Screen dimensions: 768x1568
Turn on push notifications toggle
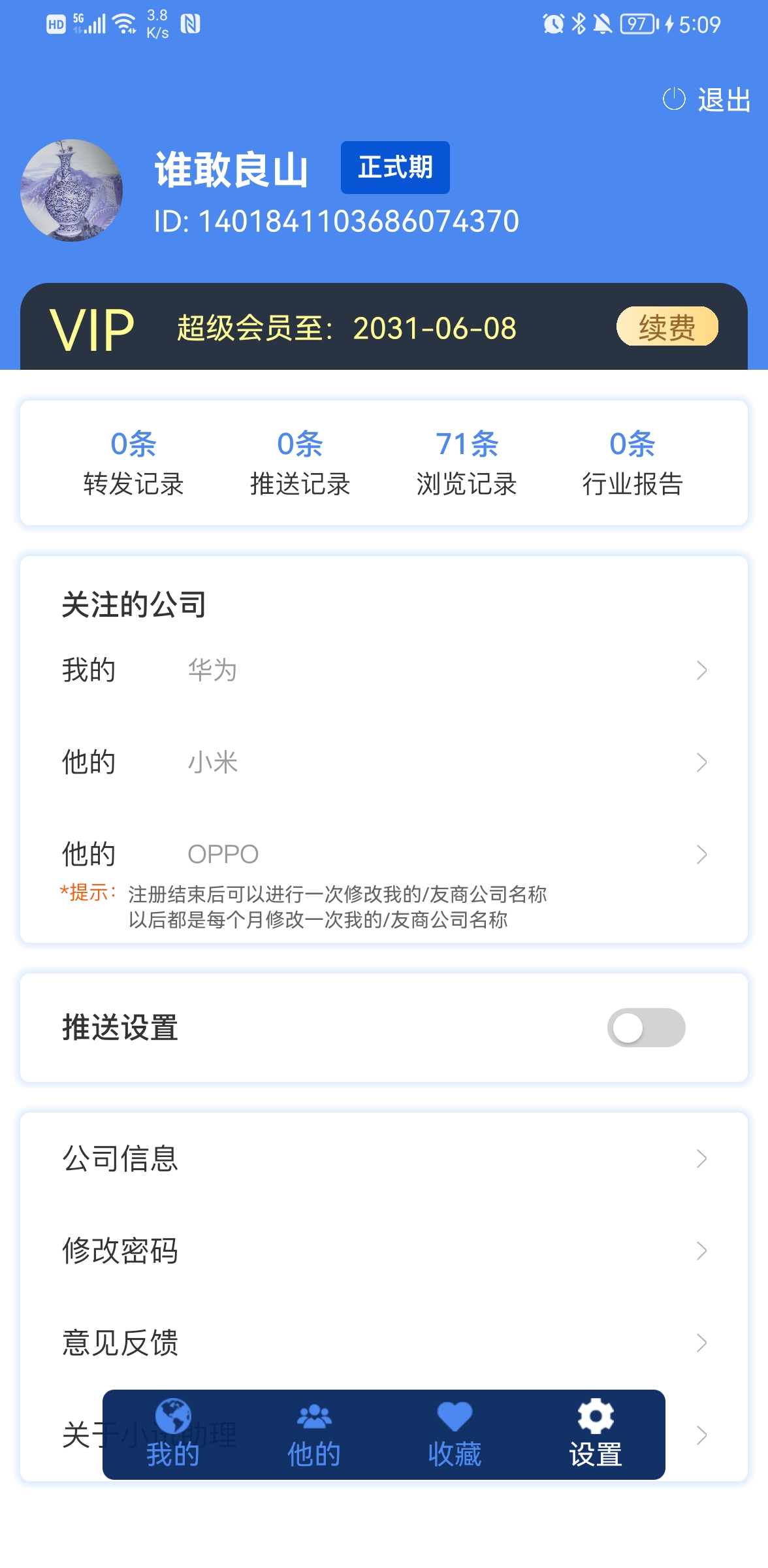647,1026
